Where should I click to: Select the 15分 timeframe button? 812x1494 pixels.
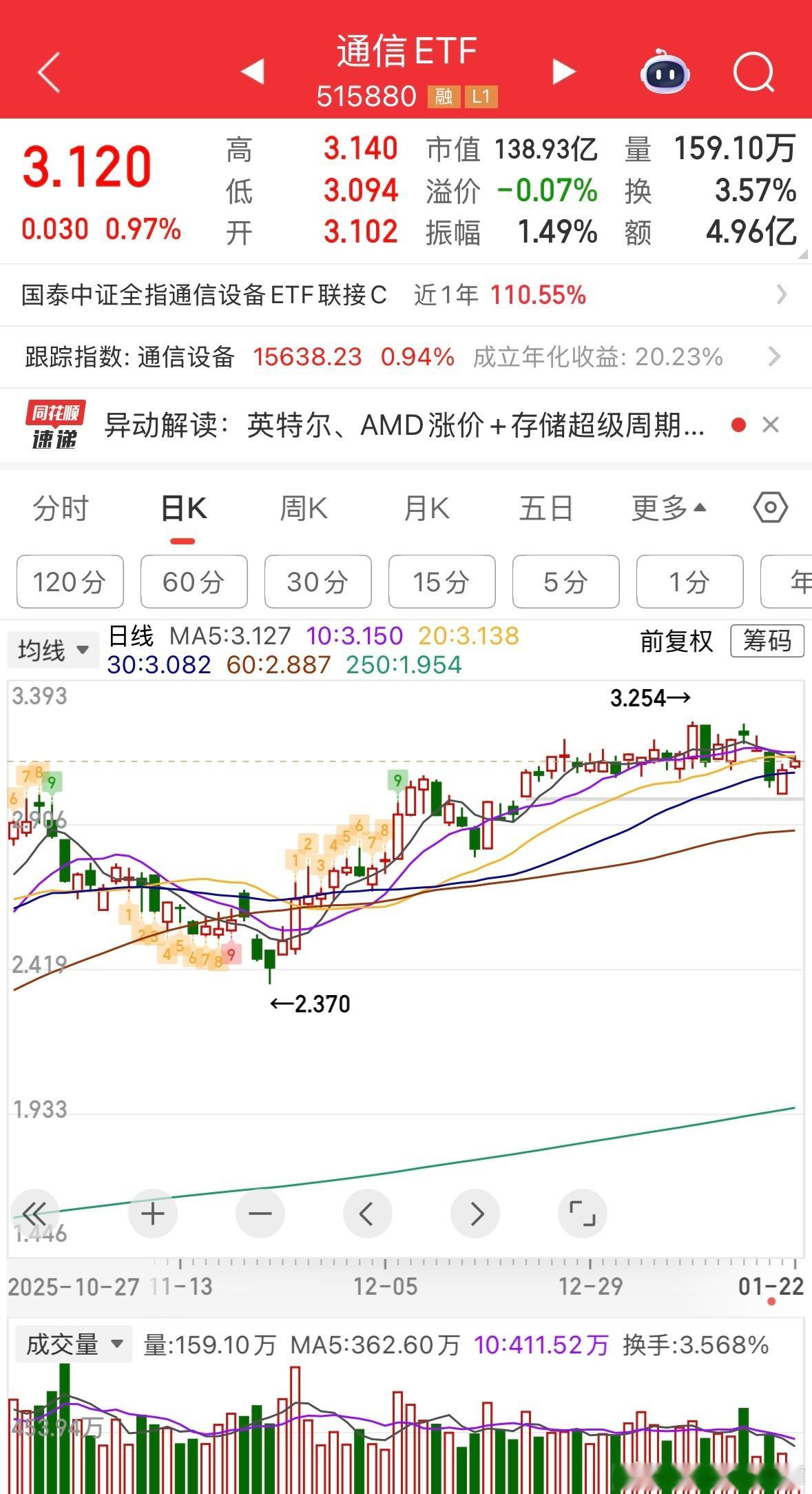[441, 582]
